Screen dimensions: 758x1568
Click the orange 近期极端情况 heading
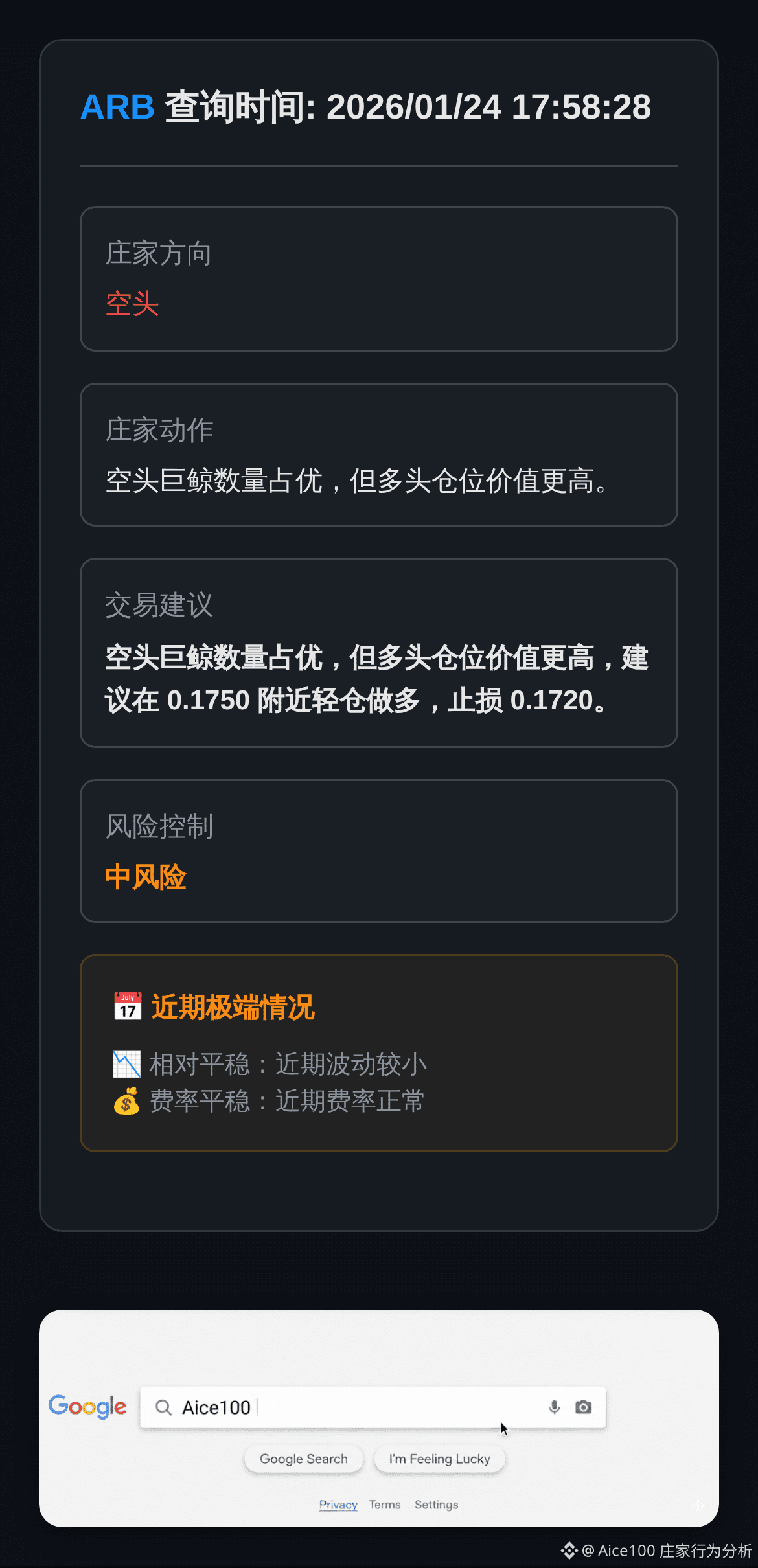[234, 1007]
